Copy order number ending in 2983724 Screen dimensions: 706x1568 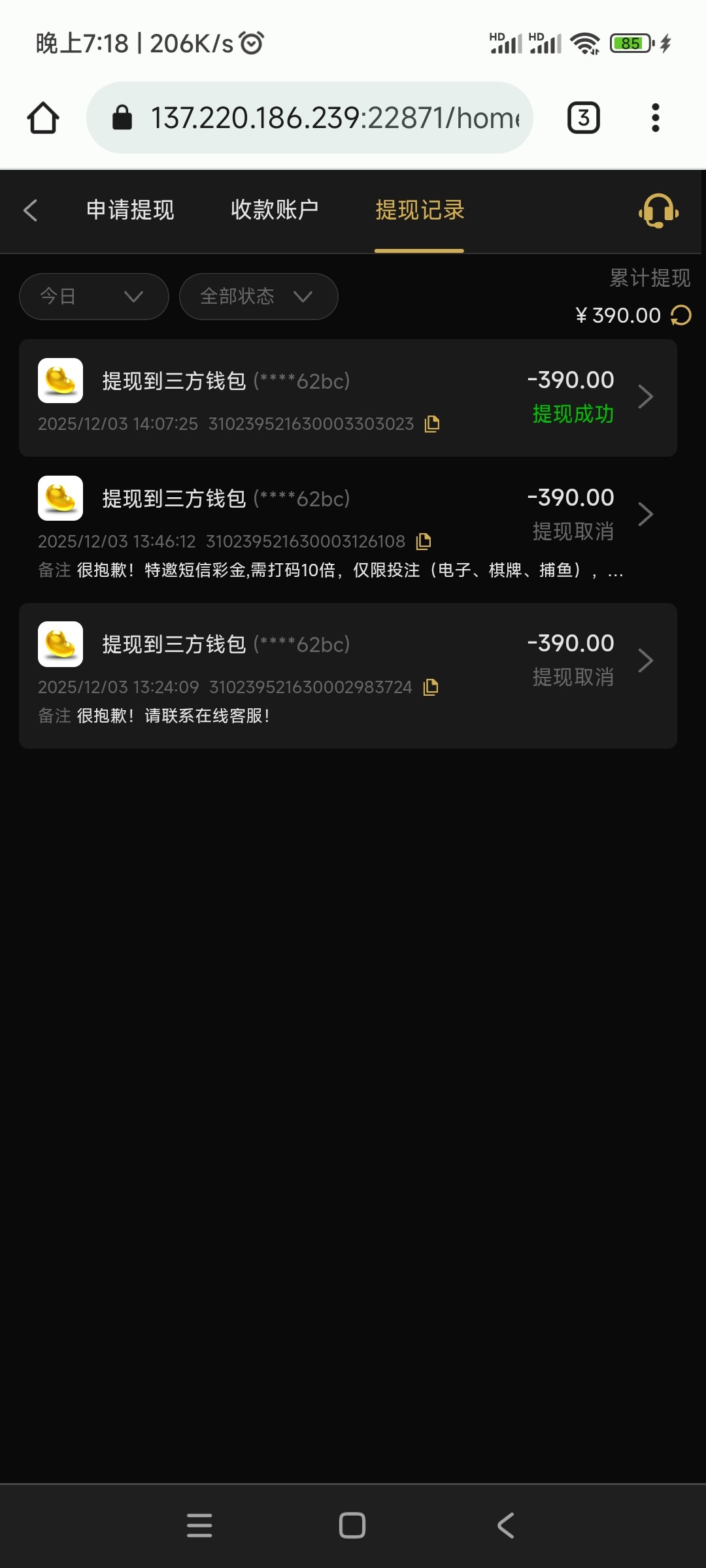pos(431,687)
